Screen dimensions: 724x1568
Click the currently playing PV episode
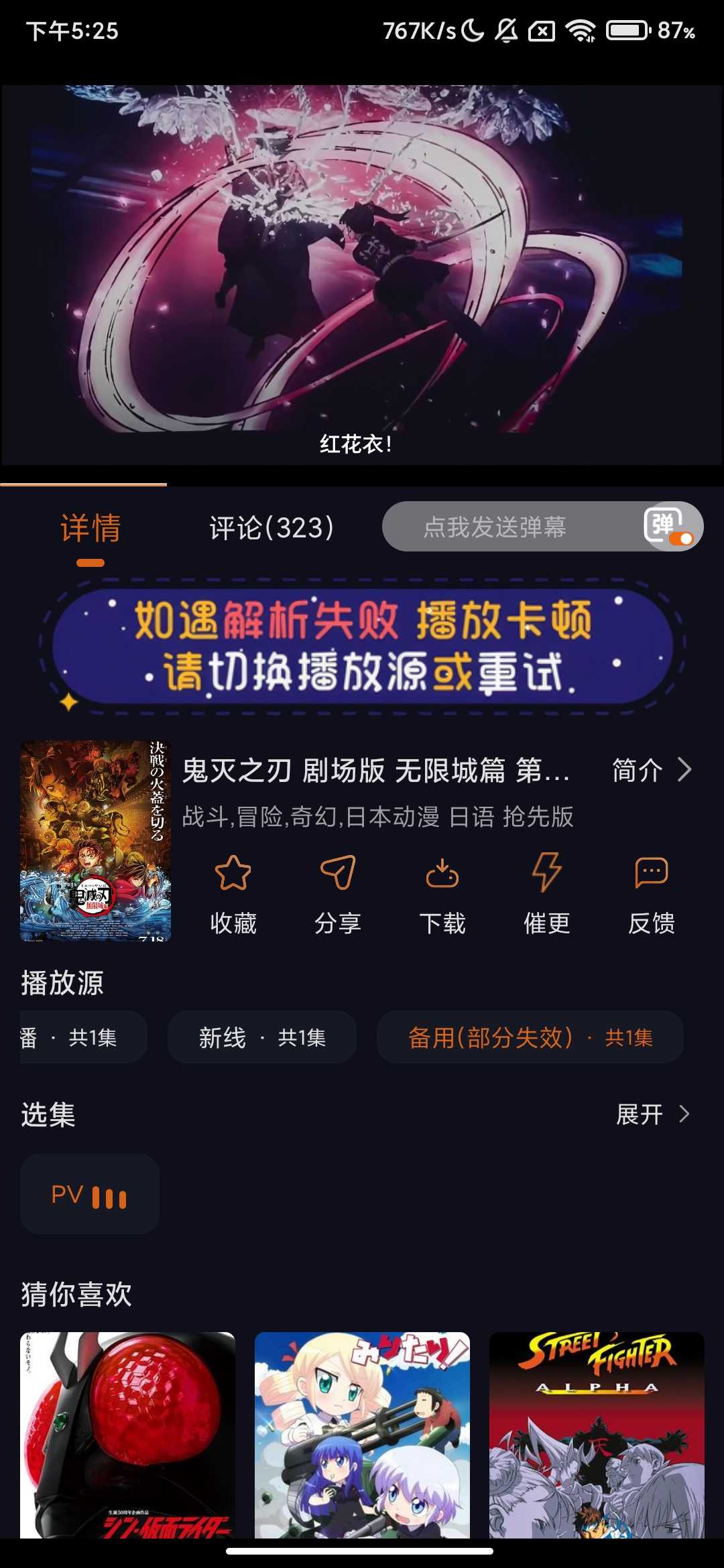click(x=89, y=1194)
